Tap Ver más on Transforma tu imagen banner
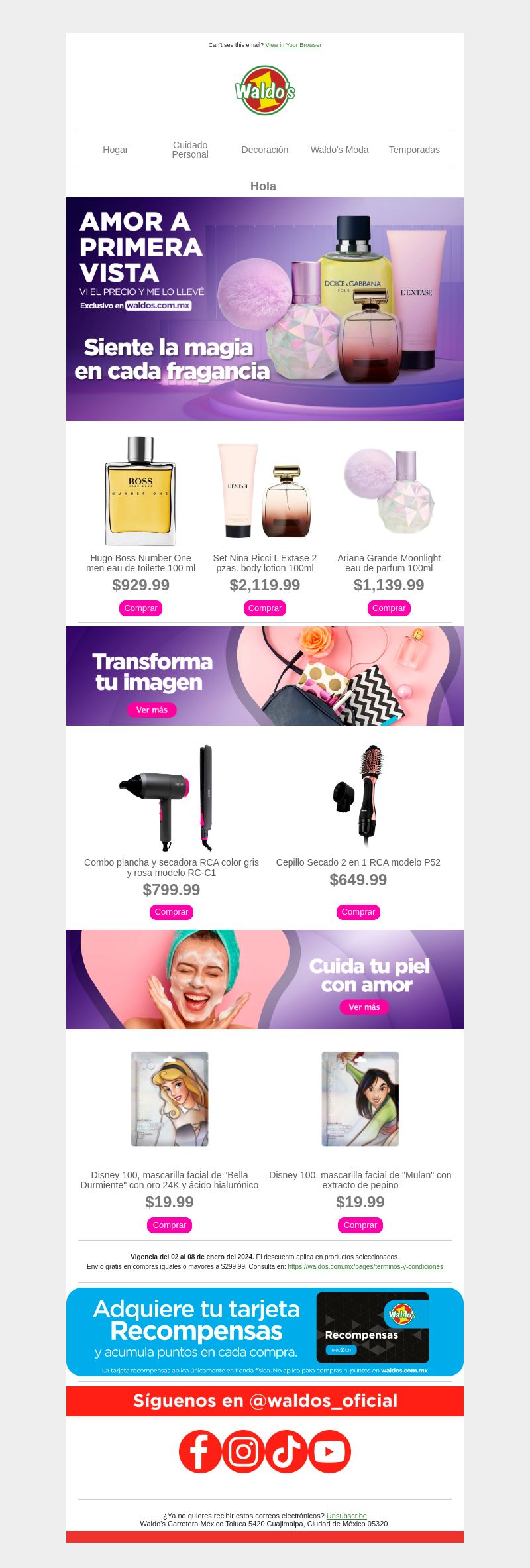 tap(152, 710)
